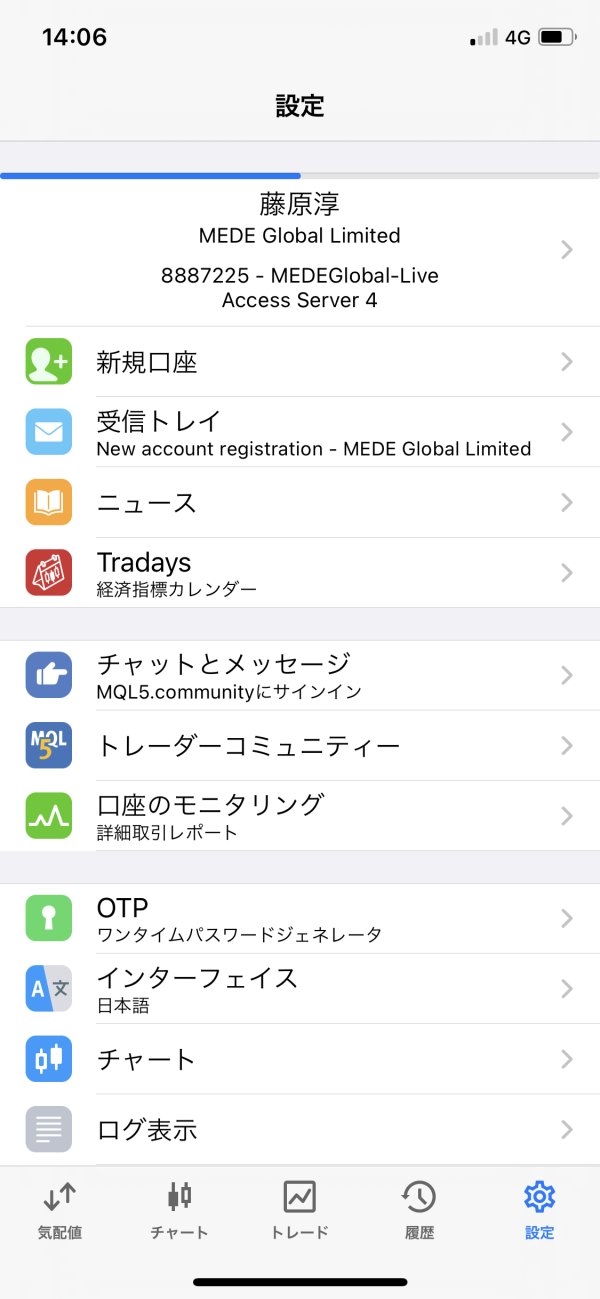600x1299 pixels.
Task: Open the OTP password generator
Action: pyautogui.click(x=300, y=918)
